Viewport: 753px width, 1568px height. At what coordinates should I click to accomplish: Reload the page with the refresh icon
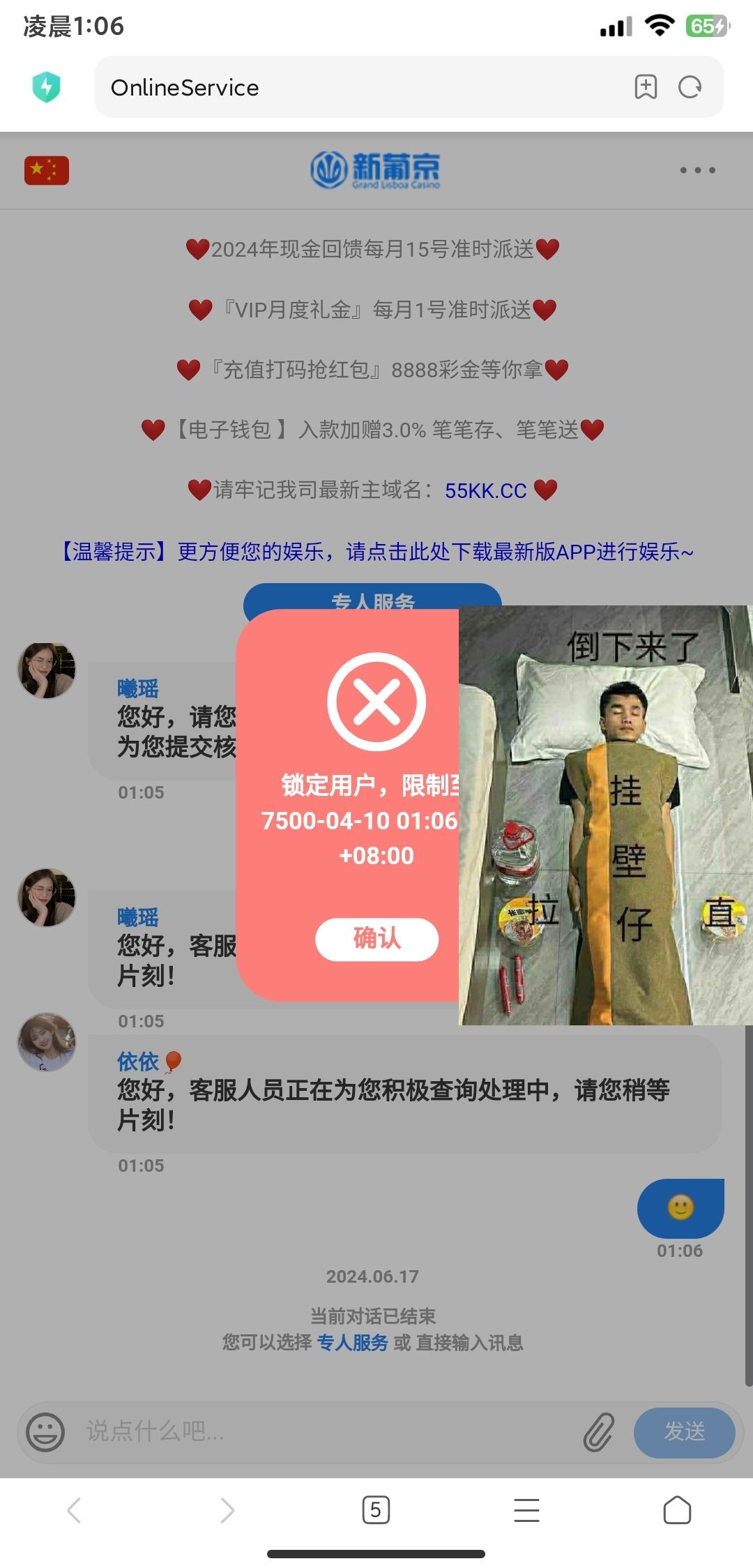click(690, 87)
